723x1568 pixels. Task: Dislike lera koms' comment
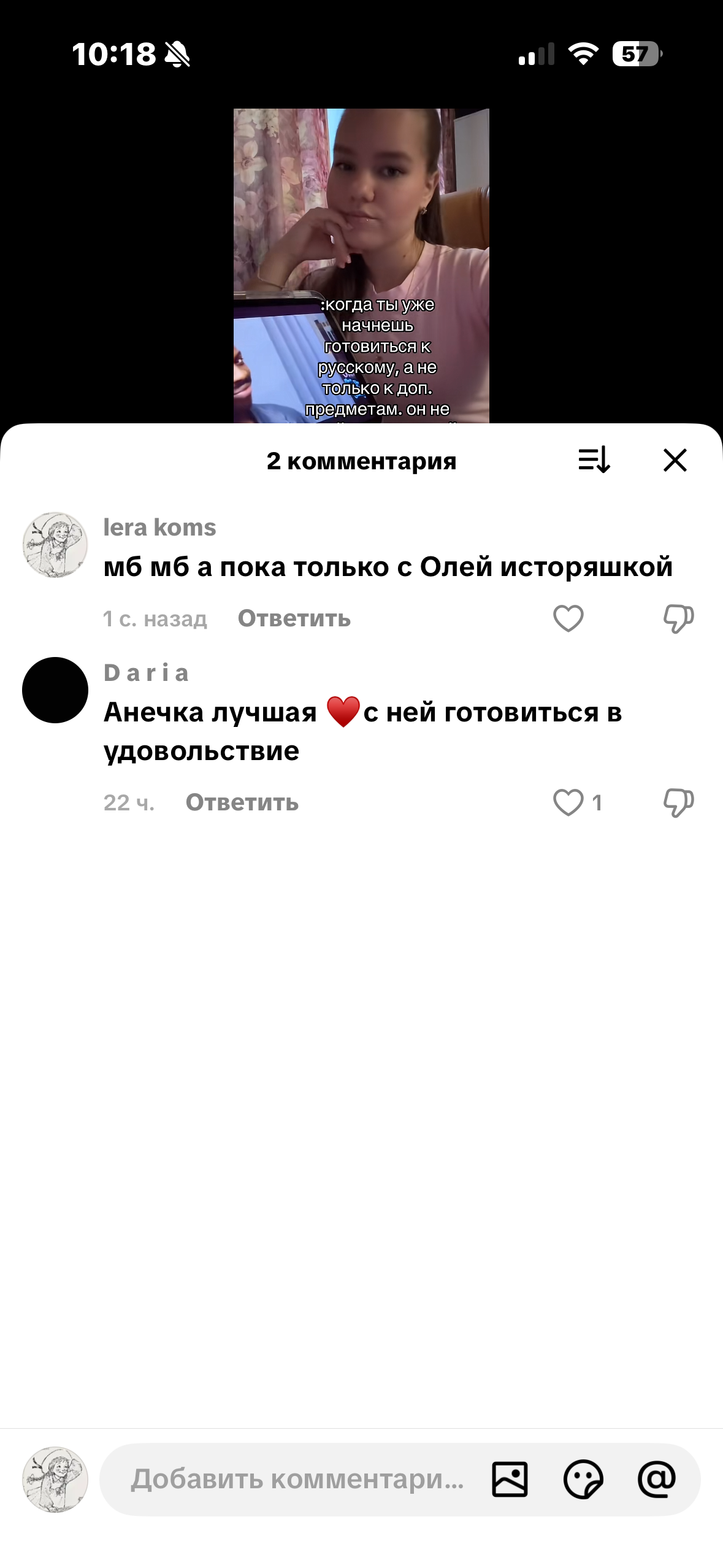coord(678,618)
